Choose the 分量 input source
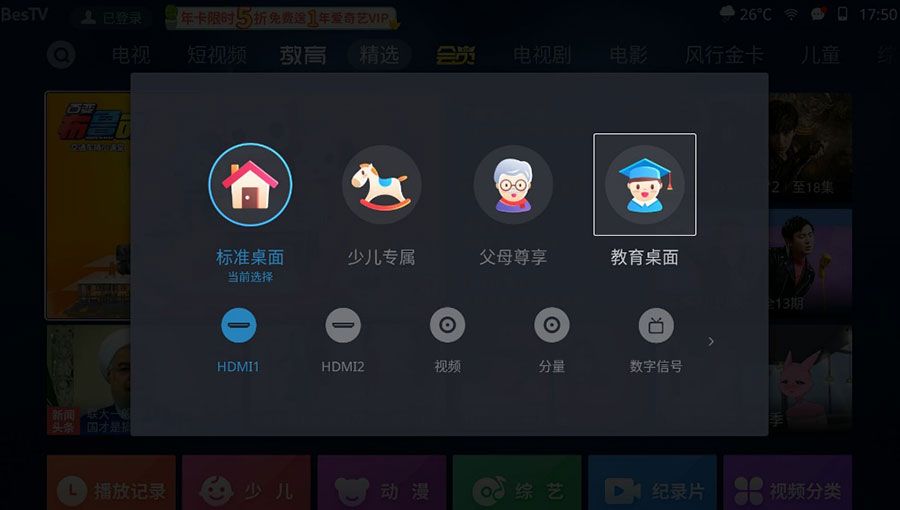Viewport: 900px width, 510px height. (552, 326)
